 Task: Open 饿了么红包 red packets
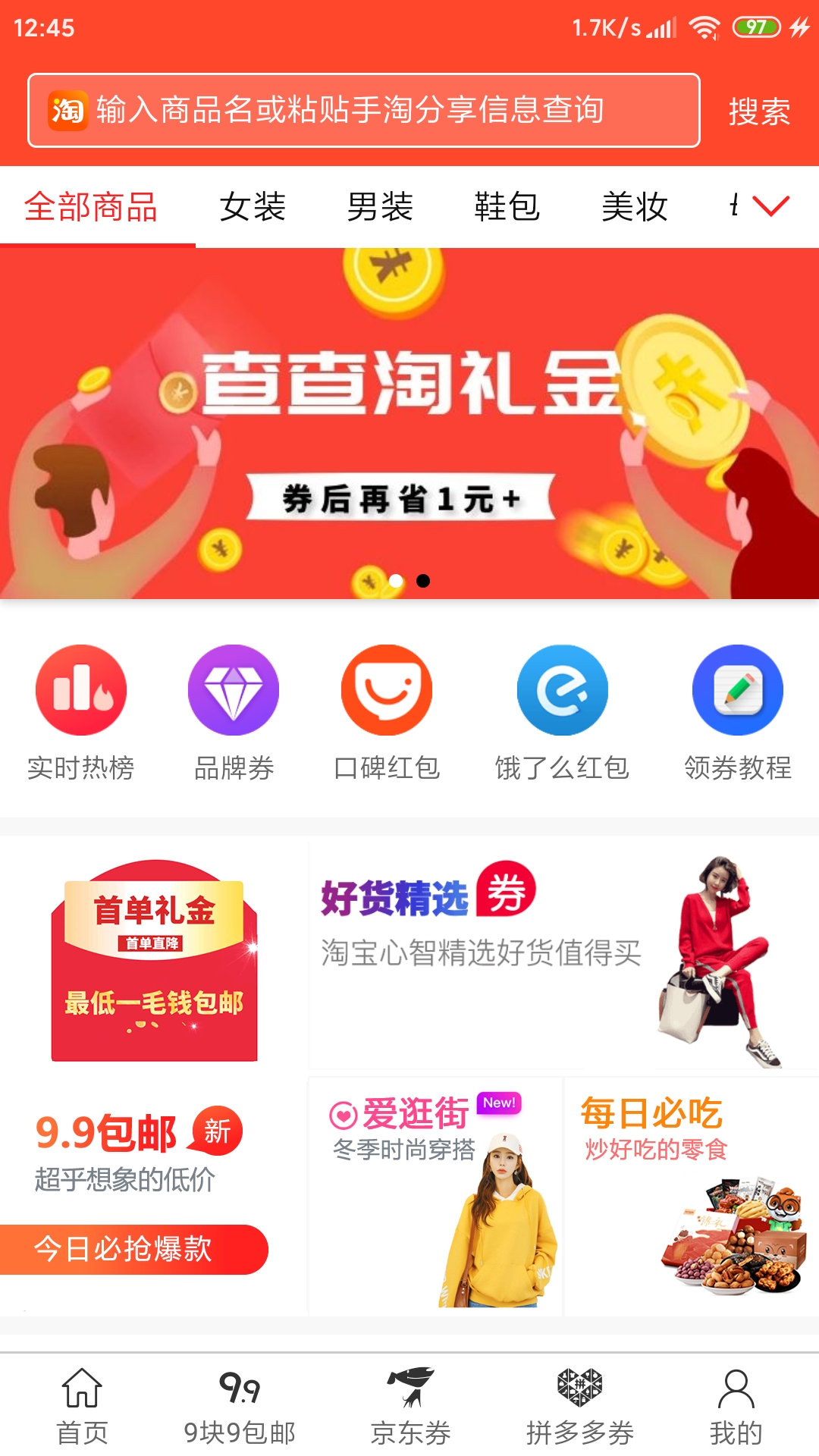[562, 713]
